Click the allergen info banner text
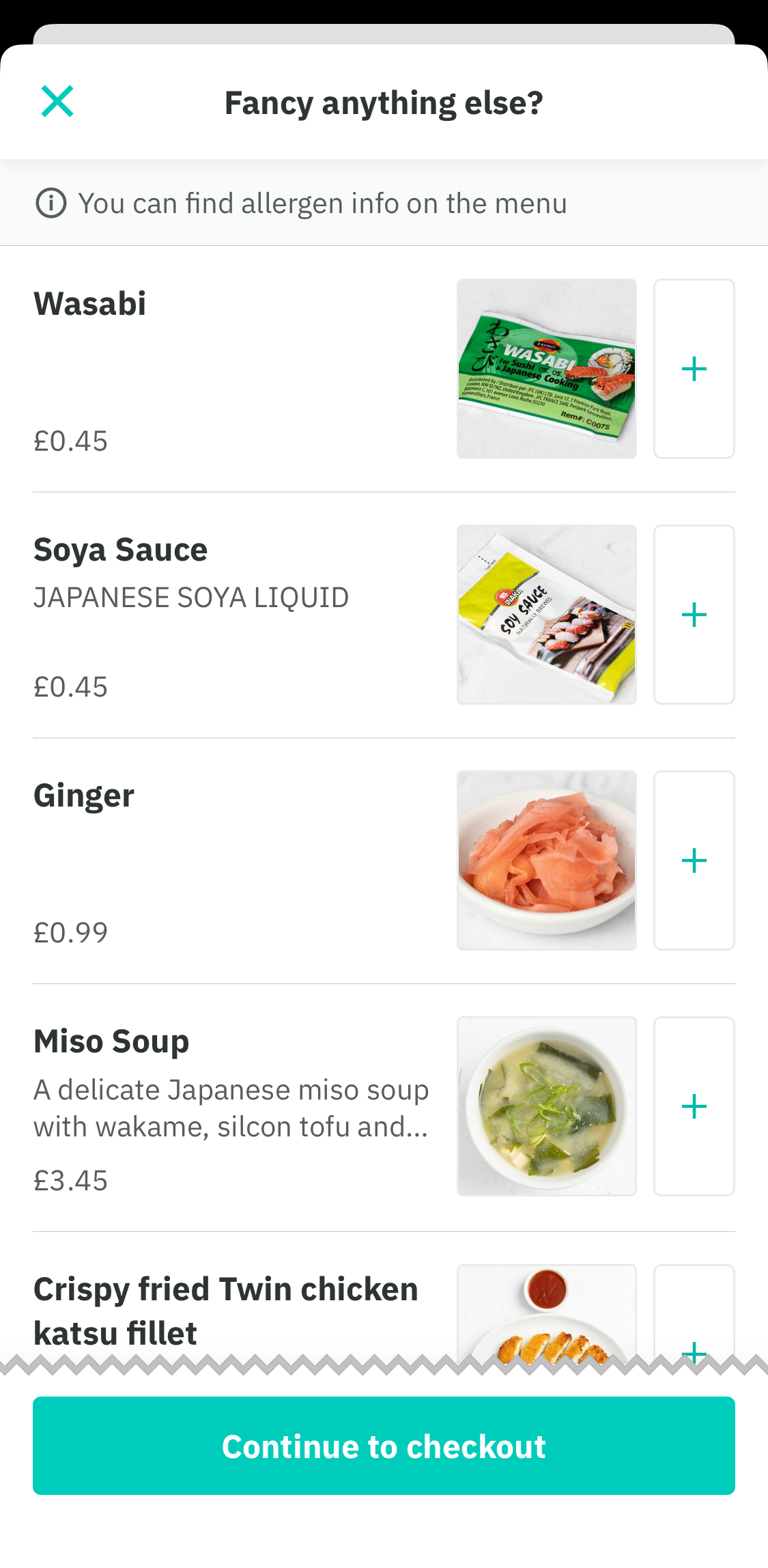The image size is (768, 1568). point(323,202)
